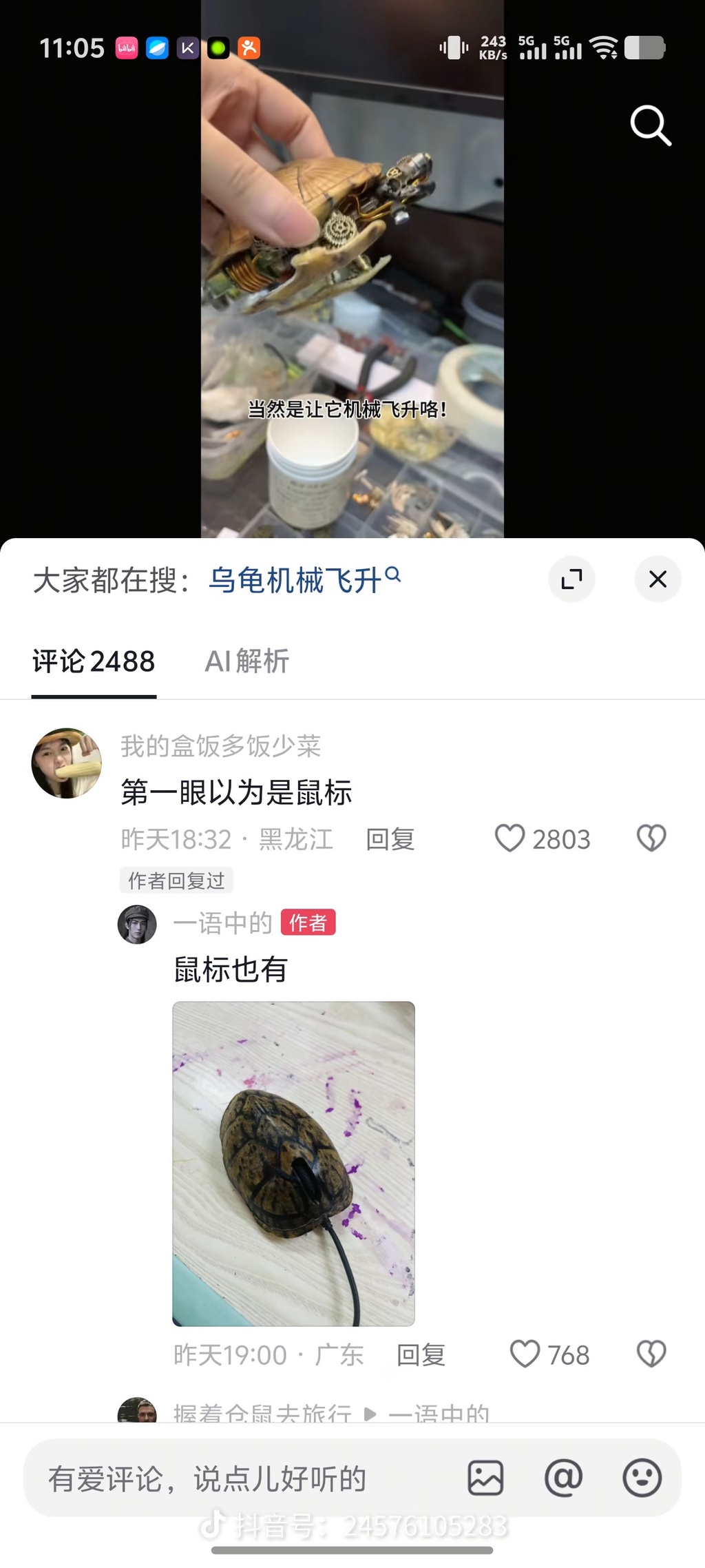Switch to the AI解析 tab
Screen dimensions: 705x1568
pos(247,661)
